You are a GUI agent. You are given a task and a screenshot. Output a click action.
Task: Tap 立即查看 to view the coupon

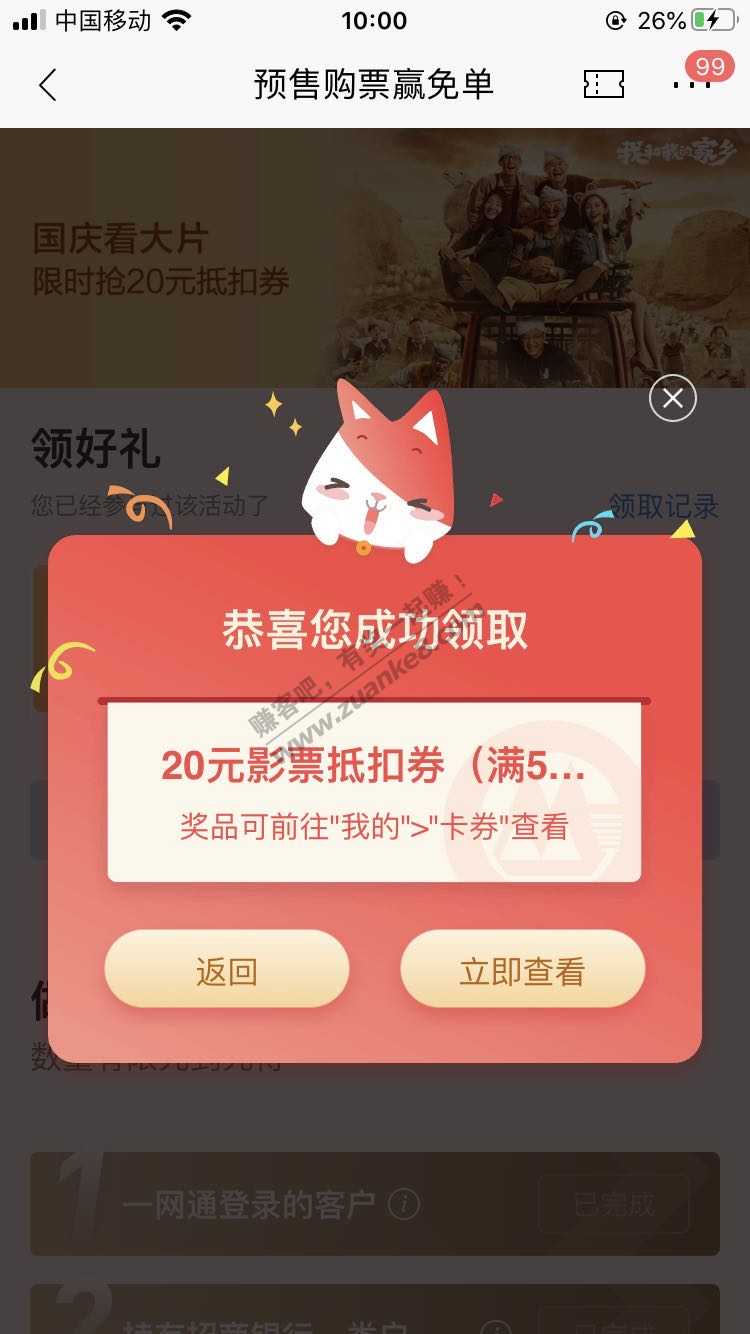tap(522, 970)
